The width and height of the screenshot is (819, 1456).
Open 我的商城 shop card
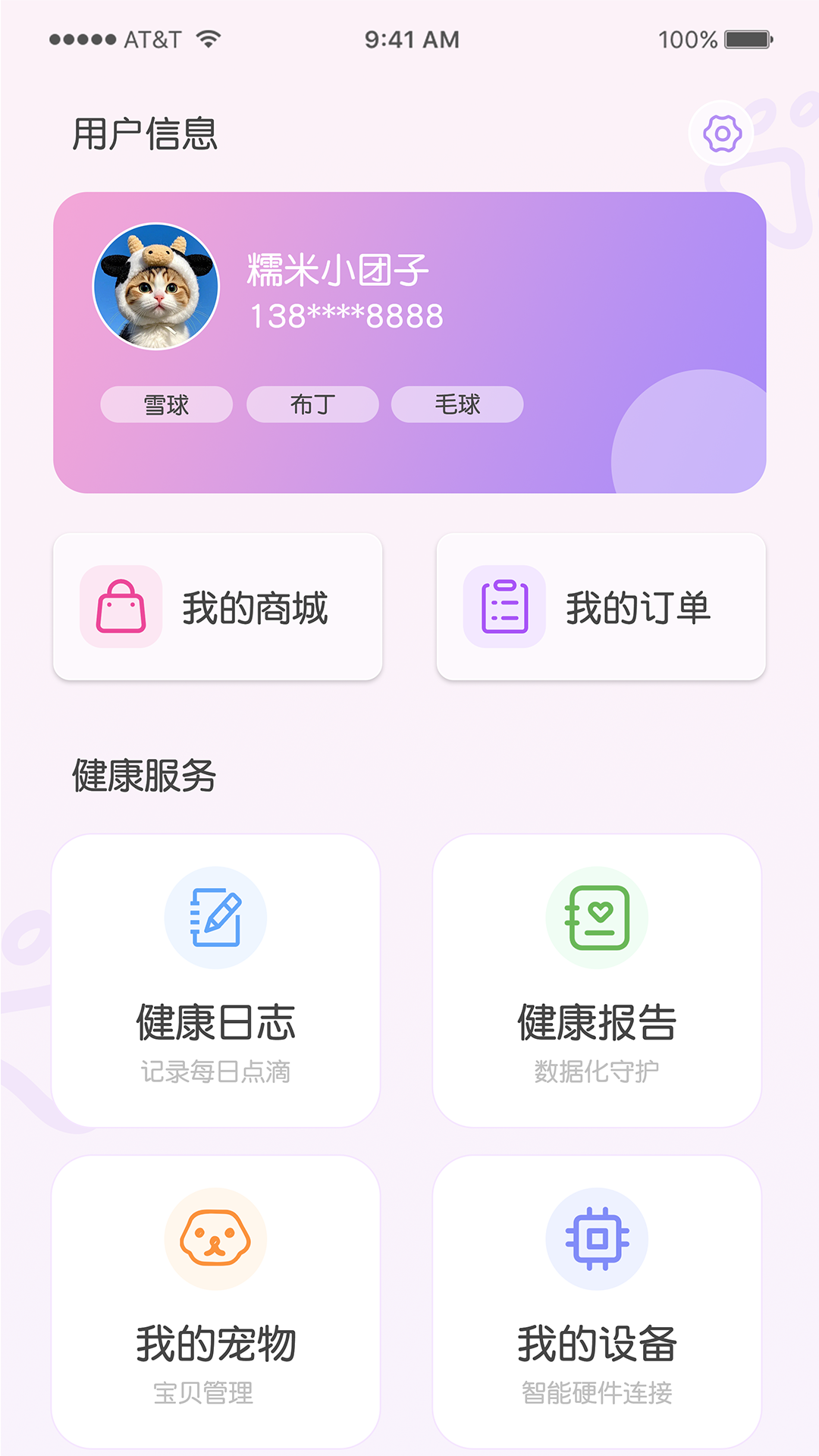218,607
